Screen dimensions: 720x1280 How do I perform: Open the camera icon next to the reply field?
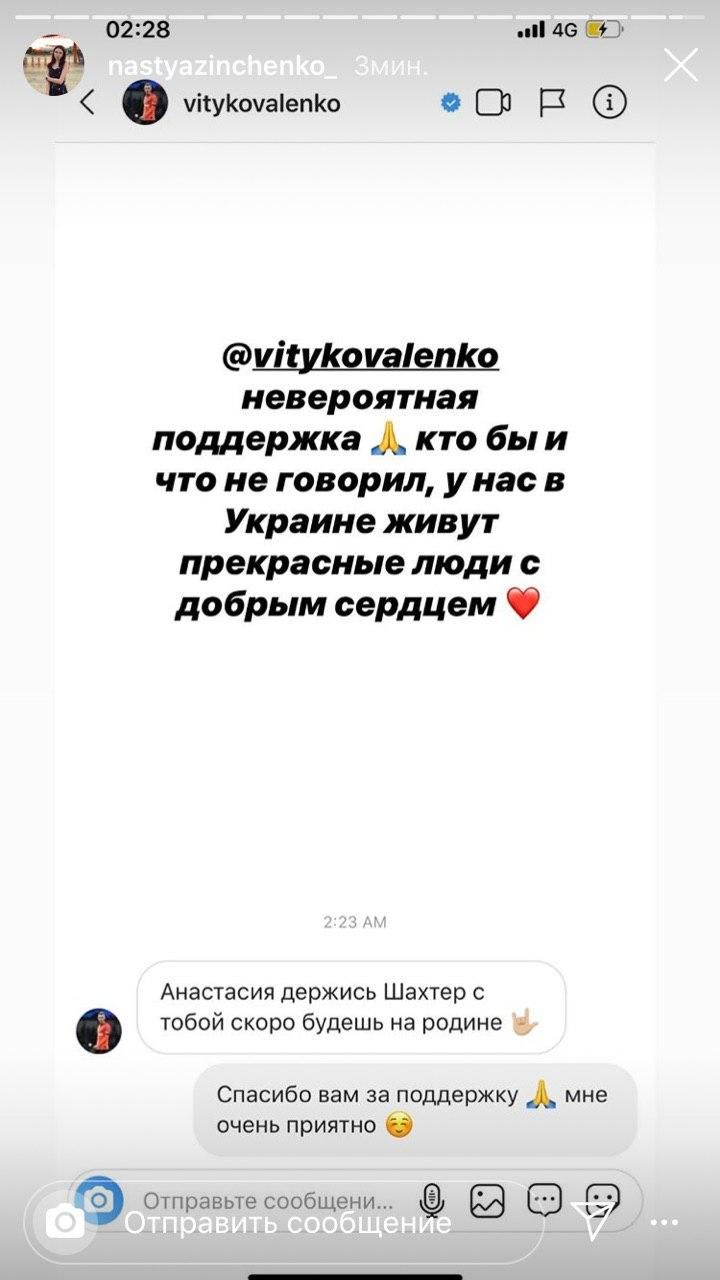coord(66,1222)
